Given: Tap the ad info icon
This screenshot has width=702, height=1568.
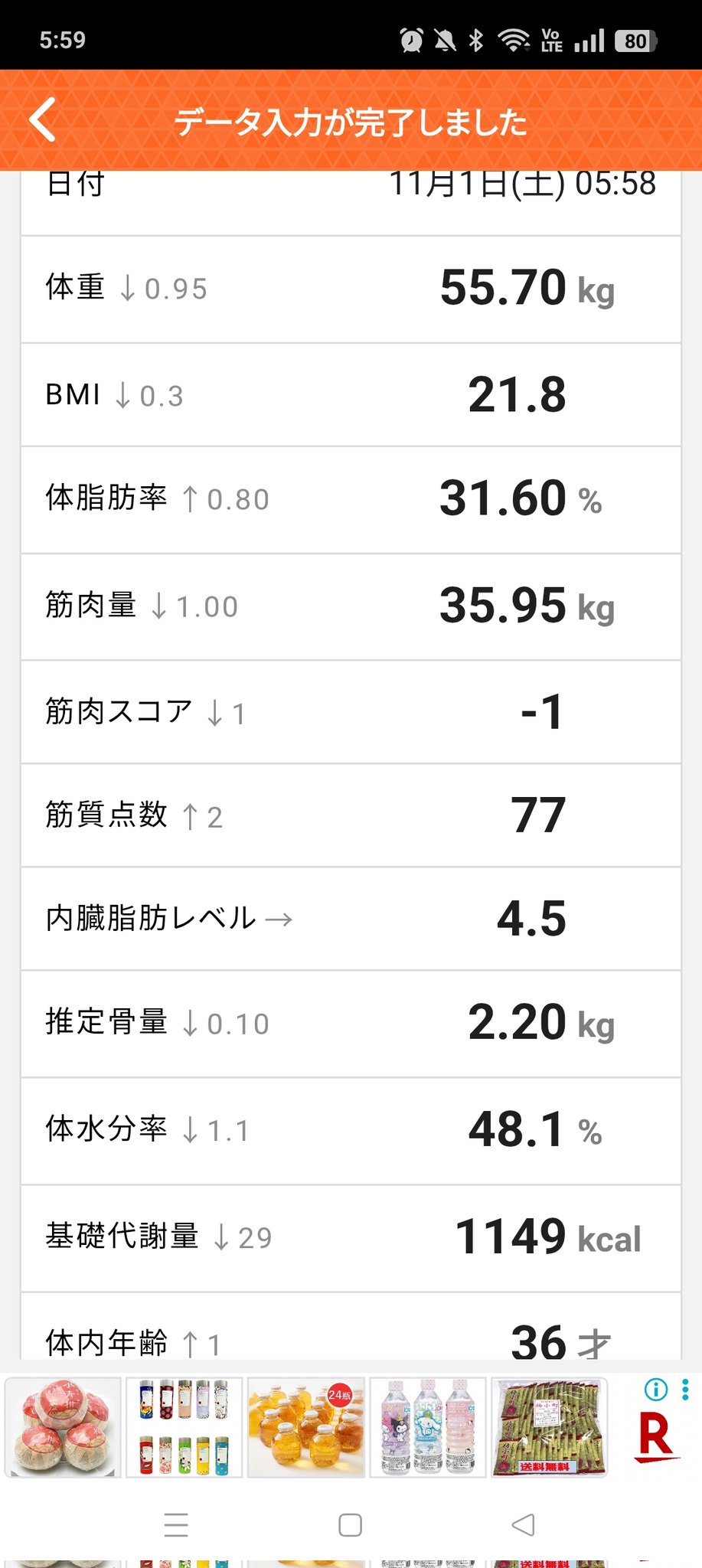Looking at the screenshot, I should click(x=656, y=1390).
